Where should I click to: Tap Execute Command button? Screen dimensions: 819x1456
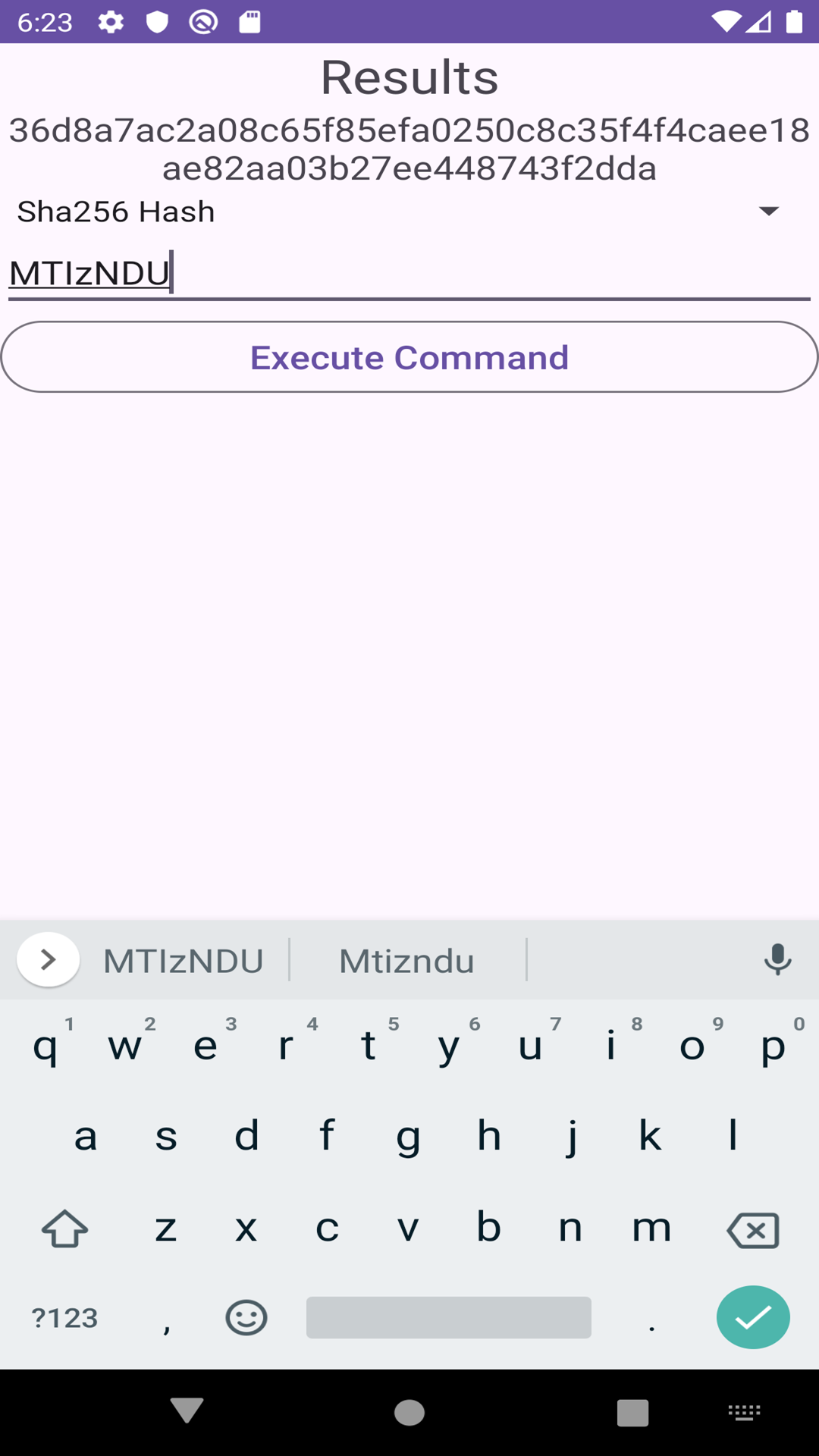click(x=409, y=357)
